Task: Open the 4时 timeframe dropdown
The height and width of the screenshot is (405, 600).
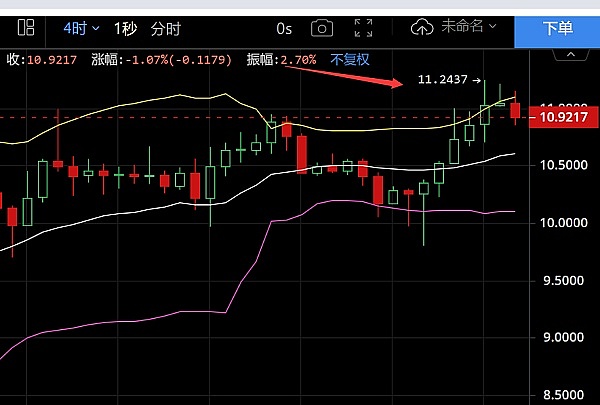Action: point(80,28)
